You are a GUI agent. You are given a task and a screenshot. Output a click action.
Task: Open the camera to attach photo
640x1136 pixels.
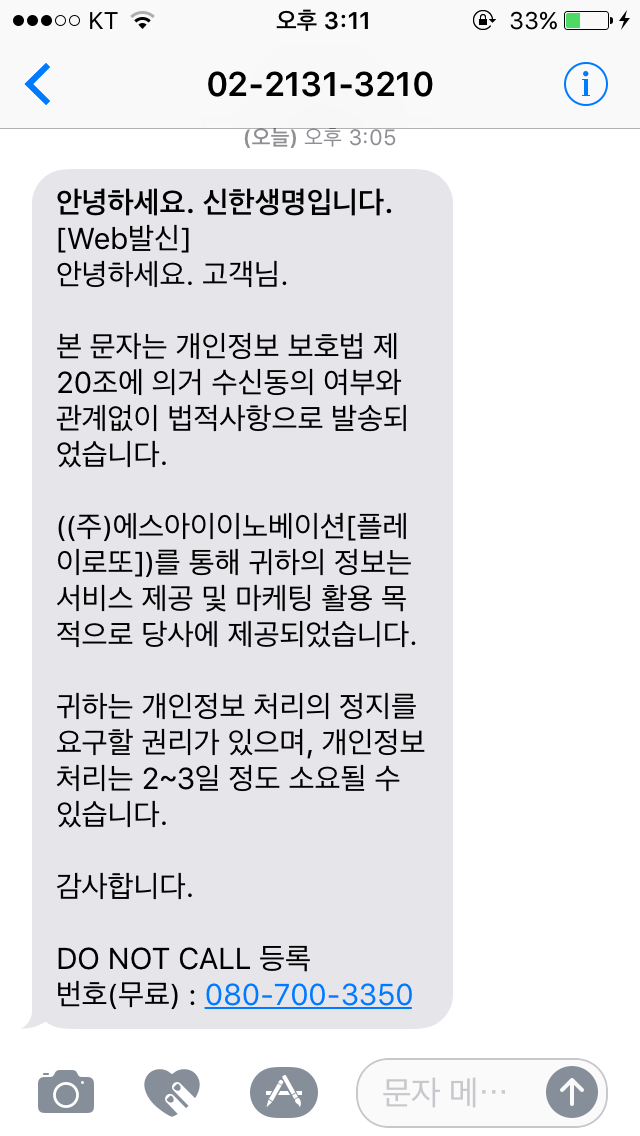(x=66, y=1091)
